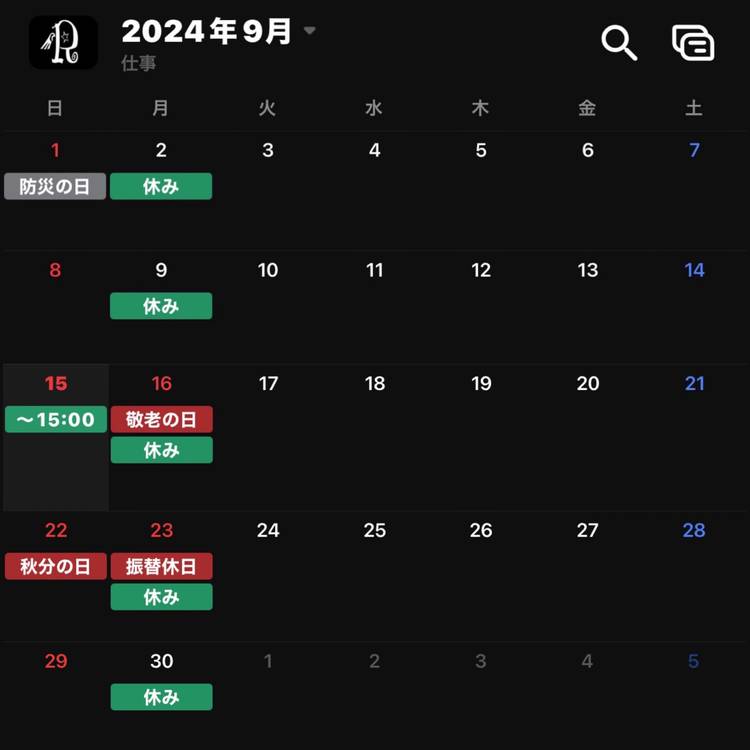View the 休み event on September 9
The image size is (750, 750).
(161, 306)
